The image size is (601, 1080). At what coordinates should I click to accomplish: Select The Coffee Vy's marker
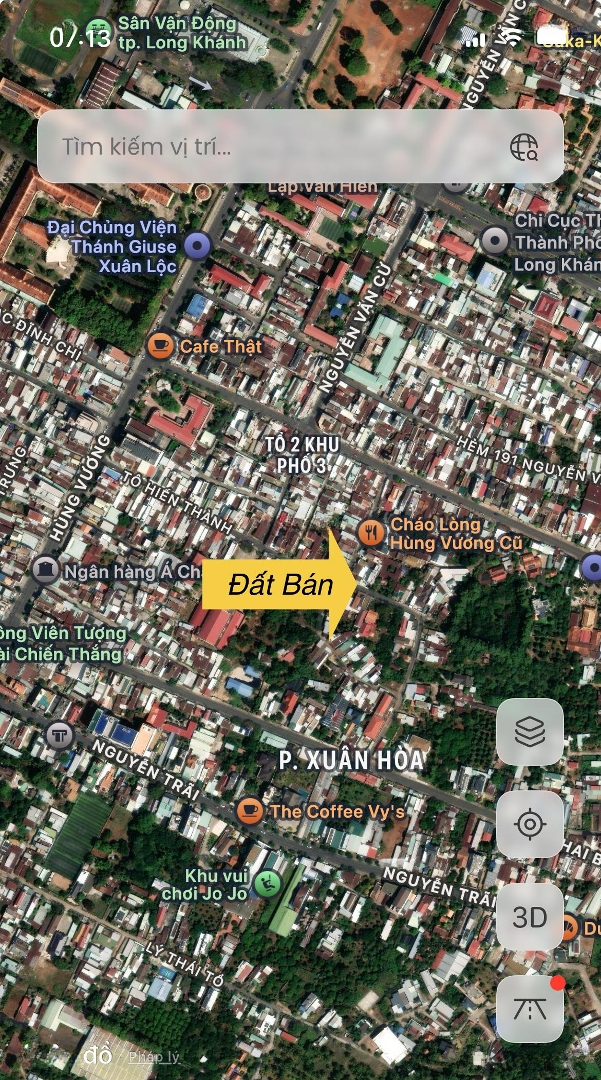click(250, 811)
